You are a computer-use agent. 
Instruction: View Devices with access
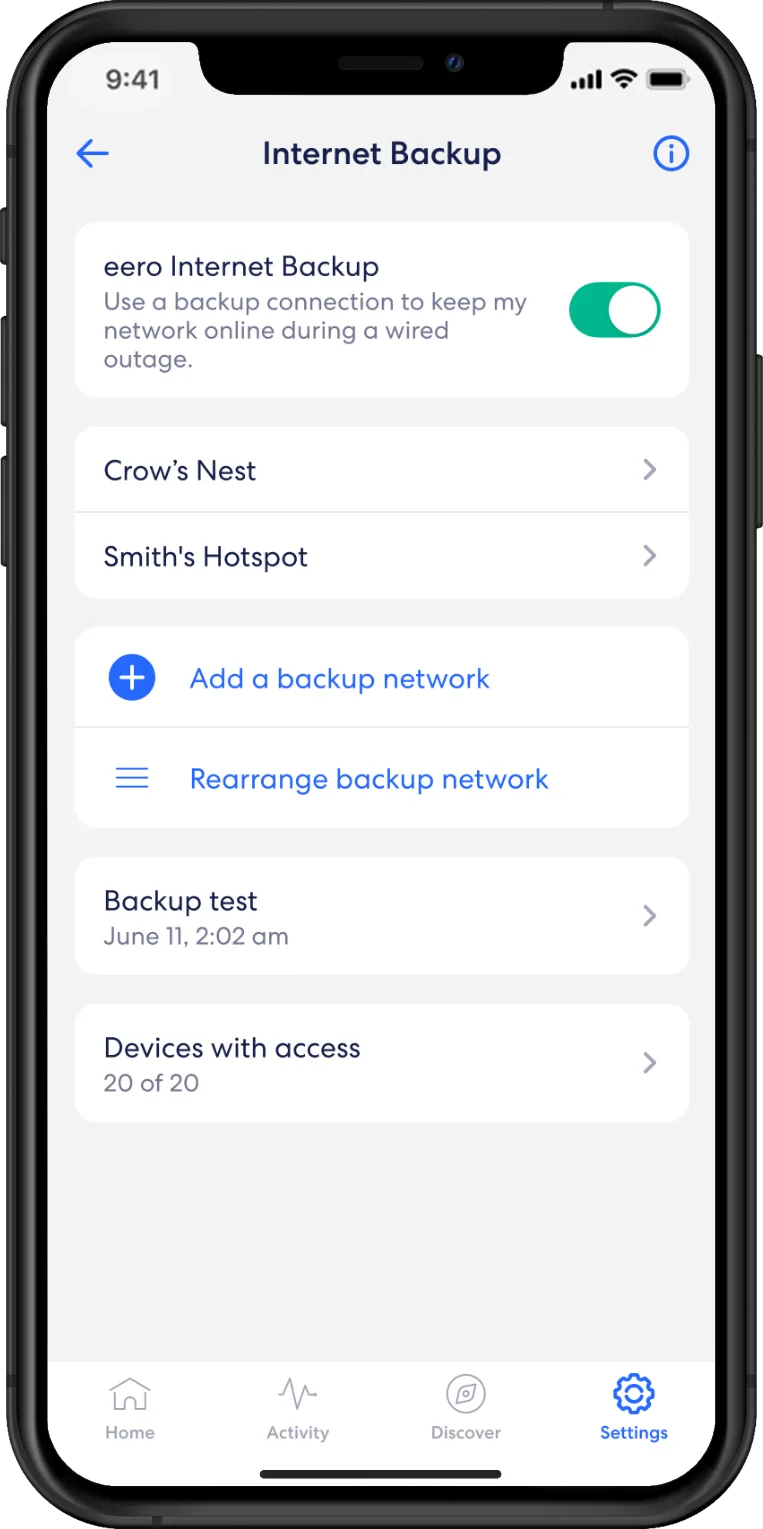[x=381, y=1063]
